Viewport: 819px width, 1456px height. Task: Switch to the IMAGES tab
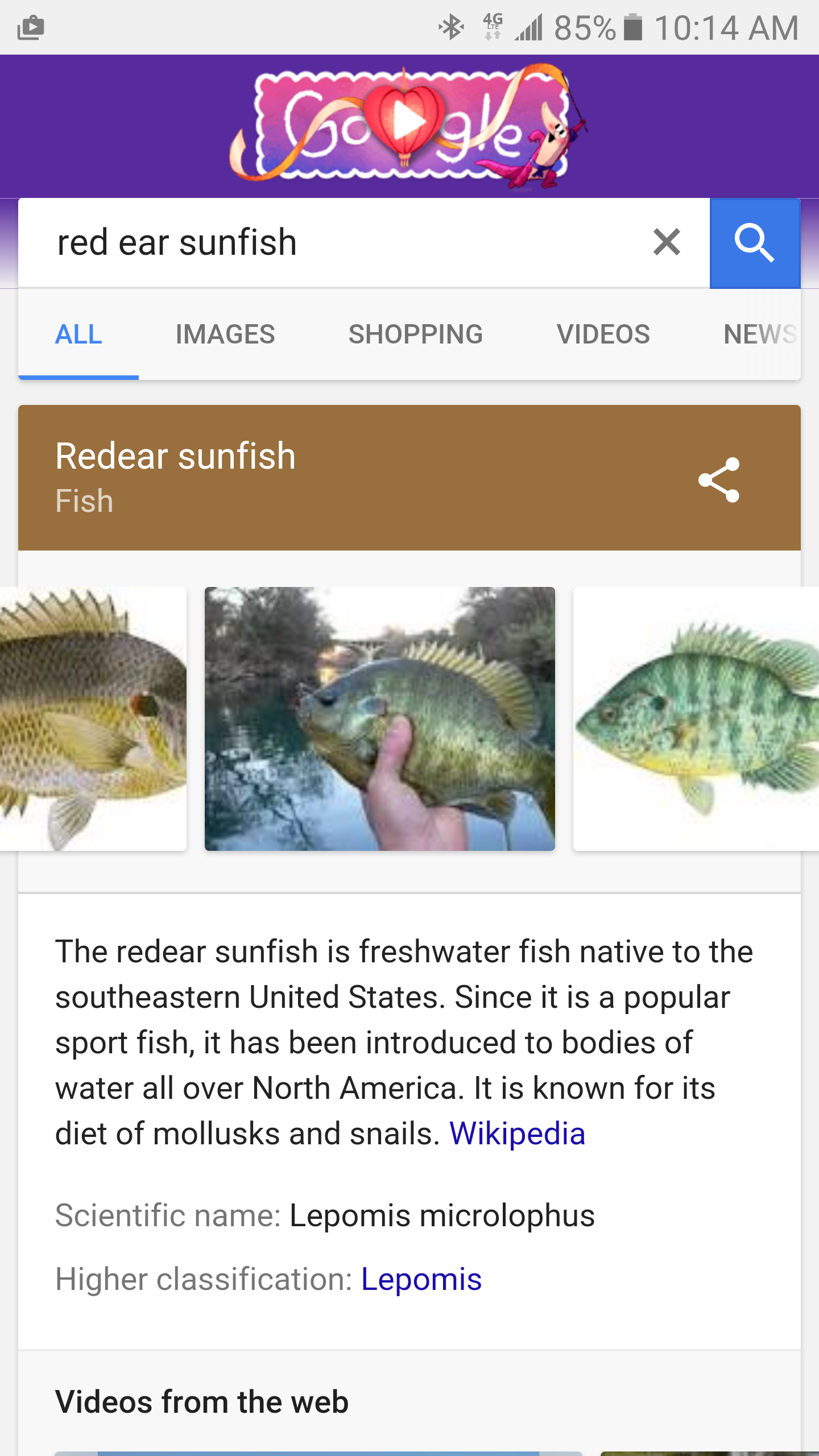[225, 334]
